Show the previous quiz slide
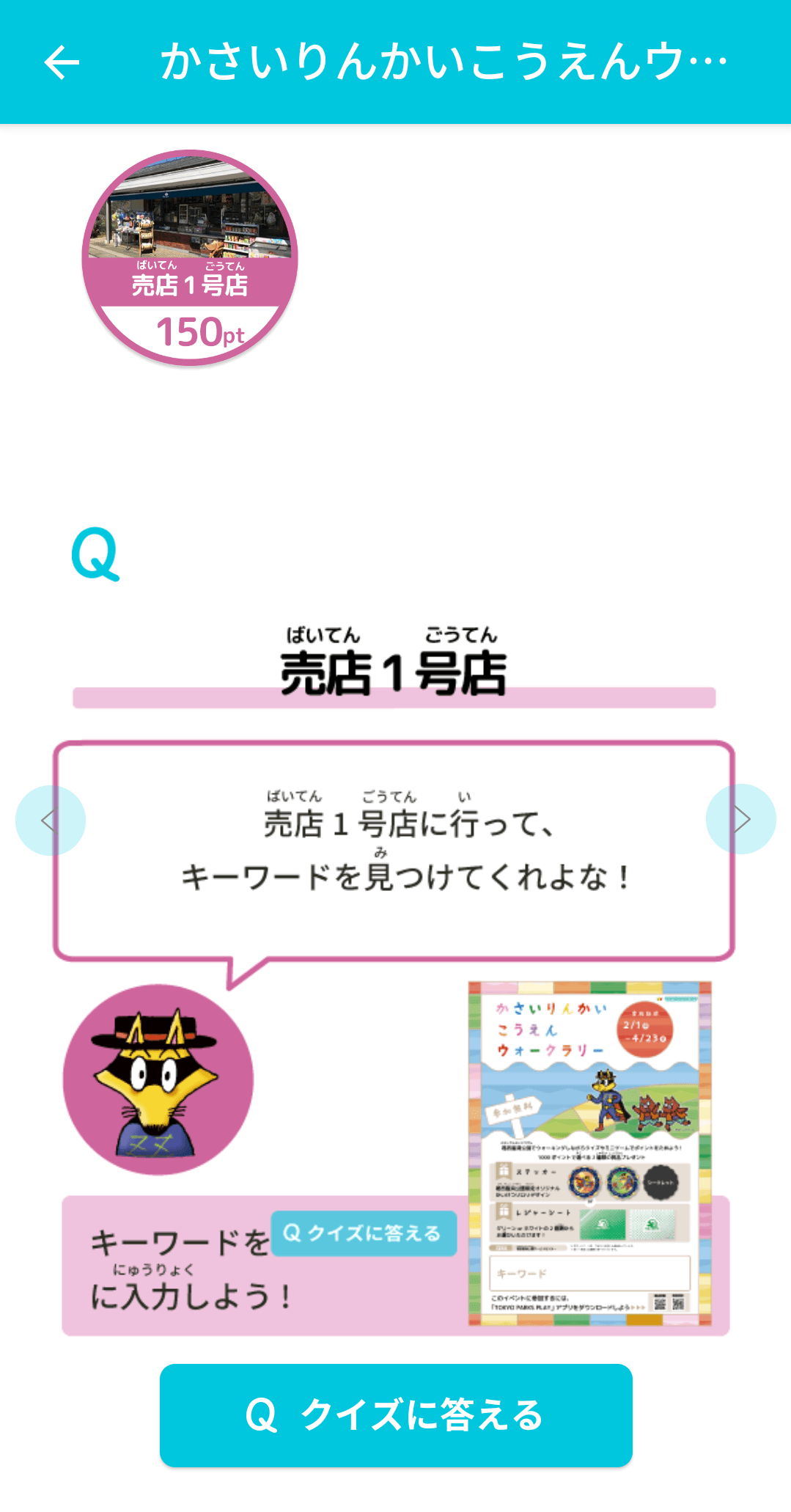The height and width of the screenshot is (1512, 791). (50, 821)
